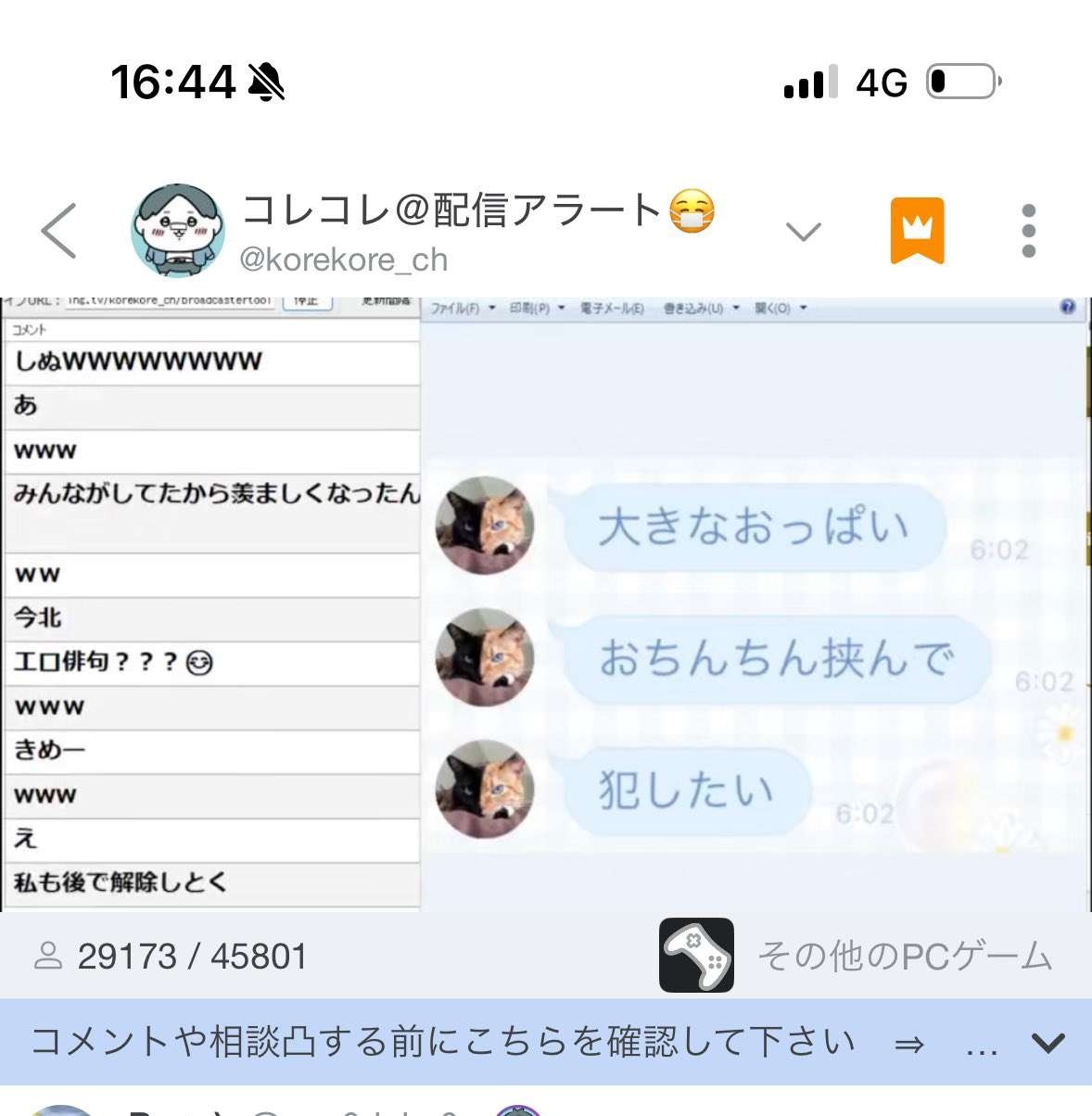Screen dimensions: 1092x1116
Task: Expand the channel header chevron
Action: (x=803, y=231)
